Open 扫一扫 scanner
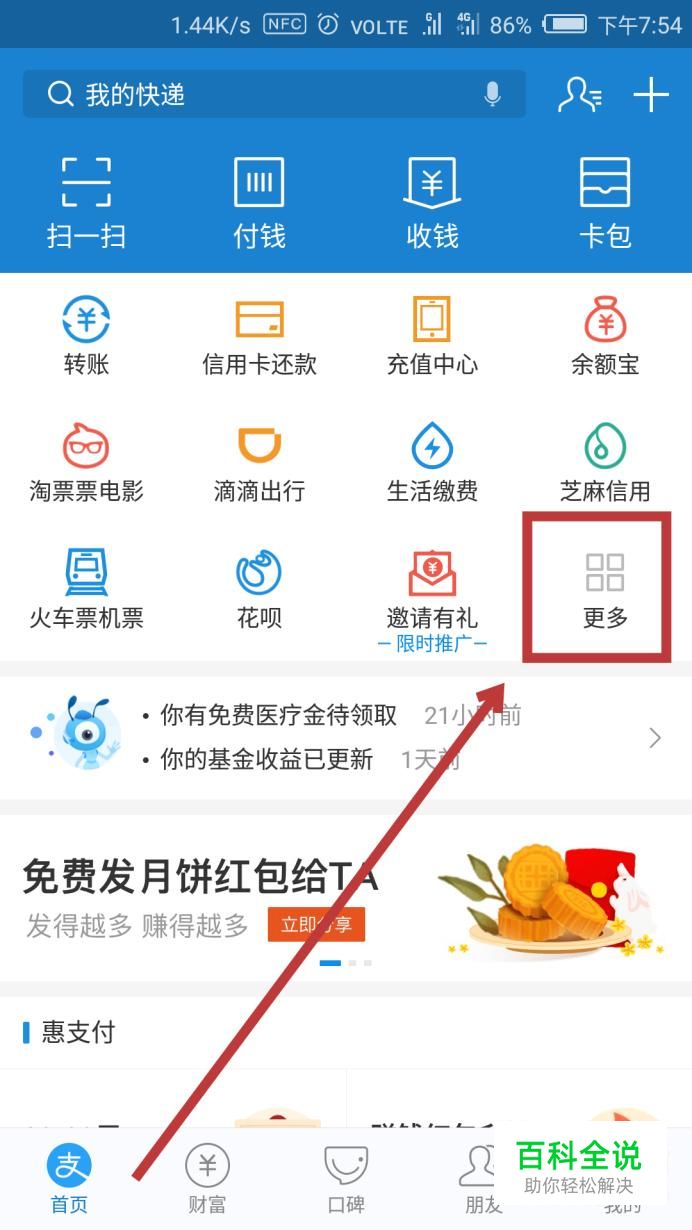 tap(86, 203)
